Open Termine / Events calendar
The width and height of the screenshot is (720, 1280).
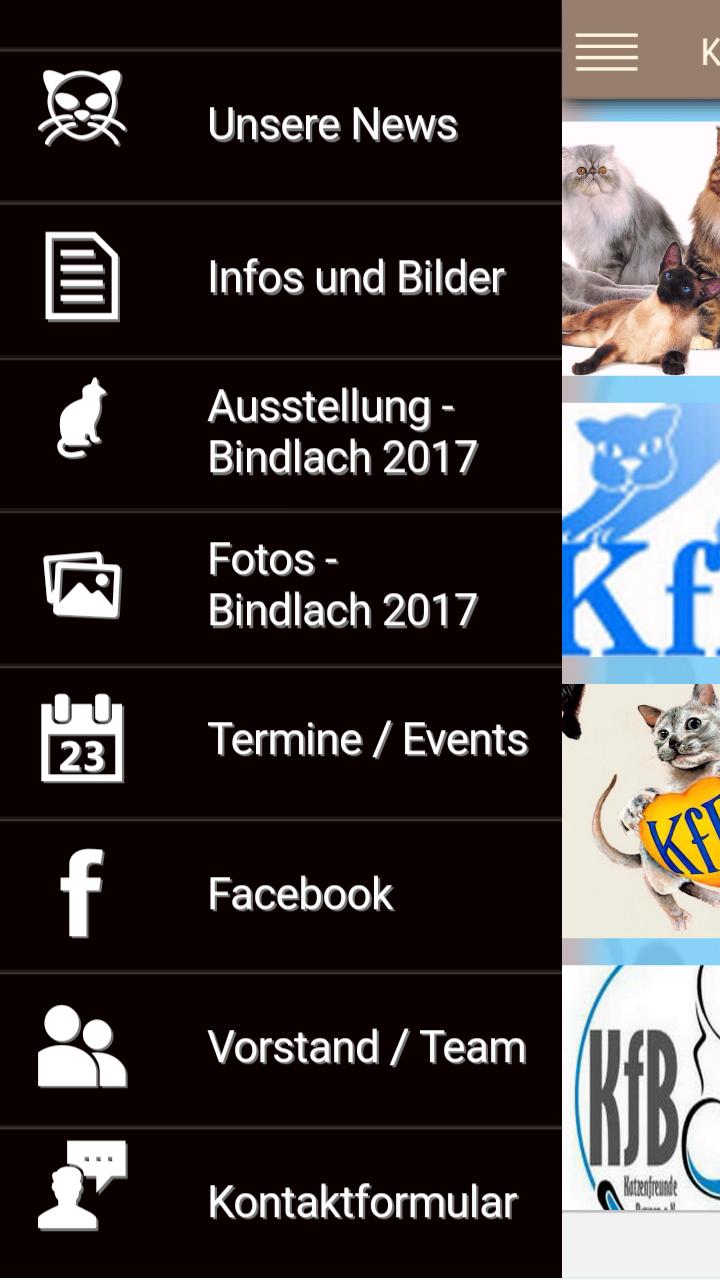[x=280, y=740]
